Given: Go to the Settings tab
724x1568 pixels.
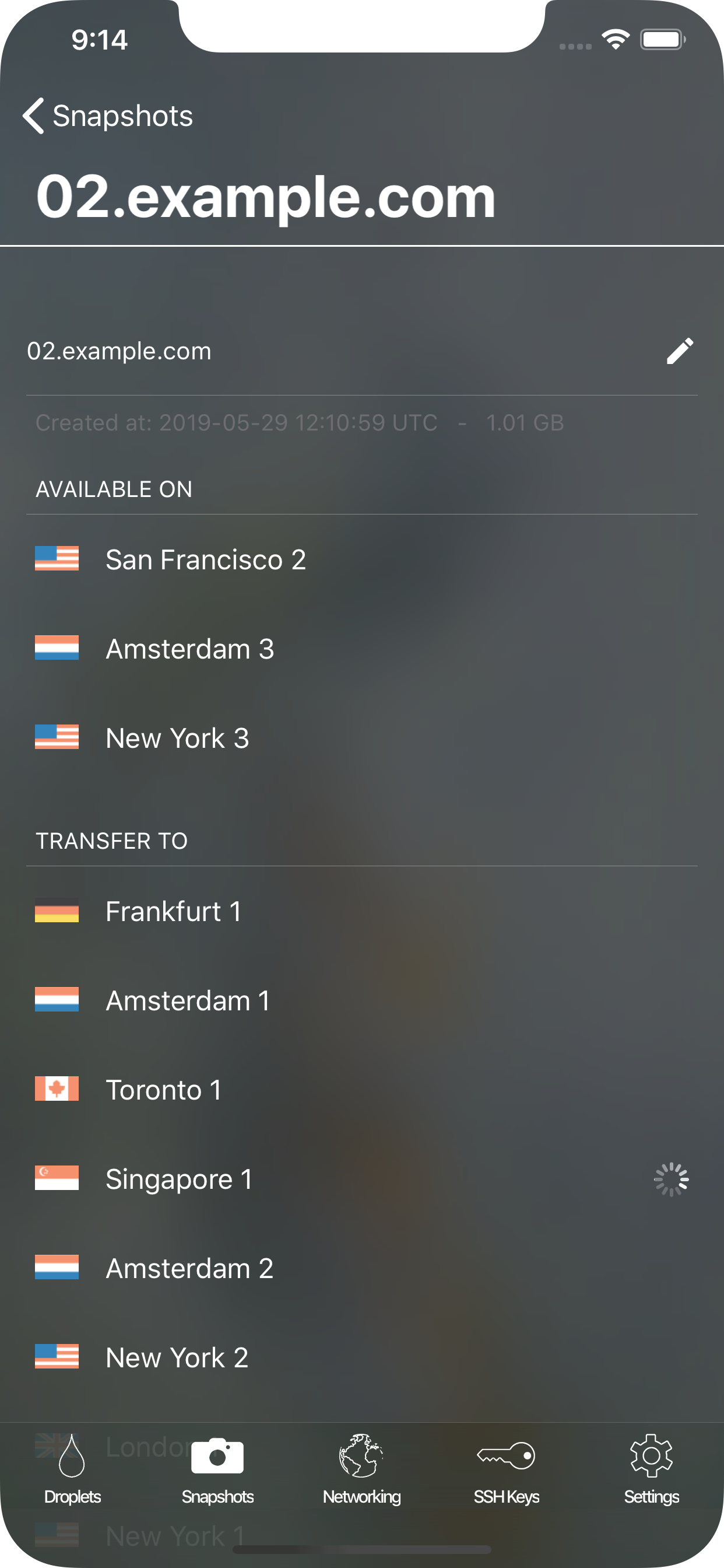Looking at the screenshot, I should point(651,1468).
